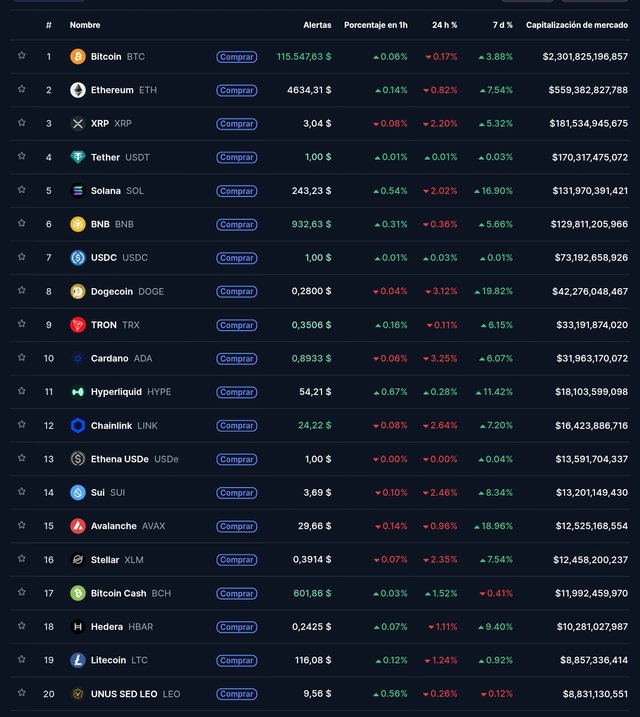Buy Sui with Comprar button
The height and width of the screenshot is (717, 640).
click(x=236, y=493)
